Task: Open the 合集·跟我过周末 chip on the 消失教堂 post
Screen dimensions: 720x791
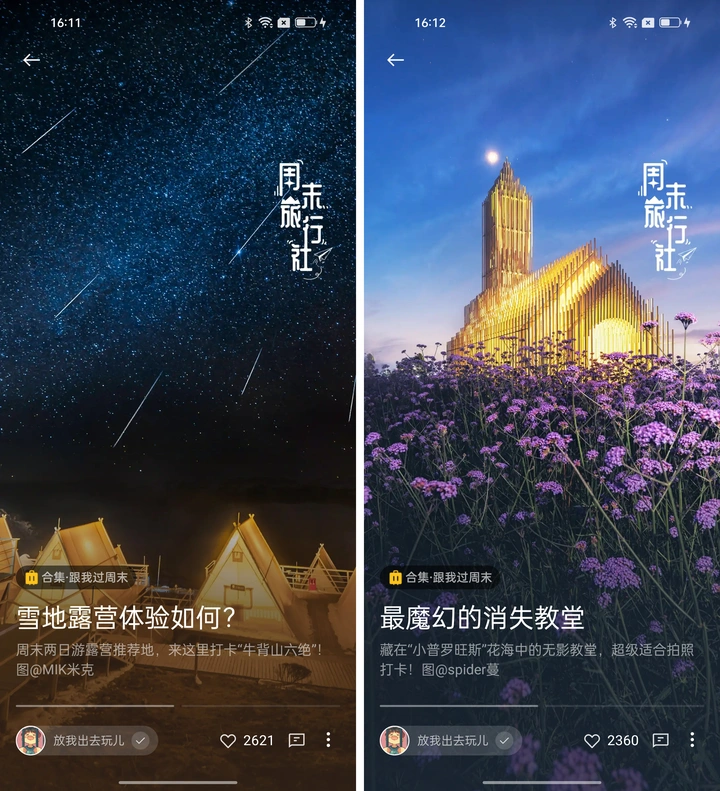Action: 441,577
